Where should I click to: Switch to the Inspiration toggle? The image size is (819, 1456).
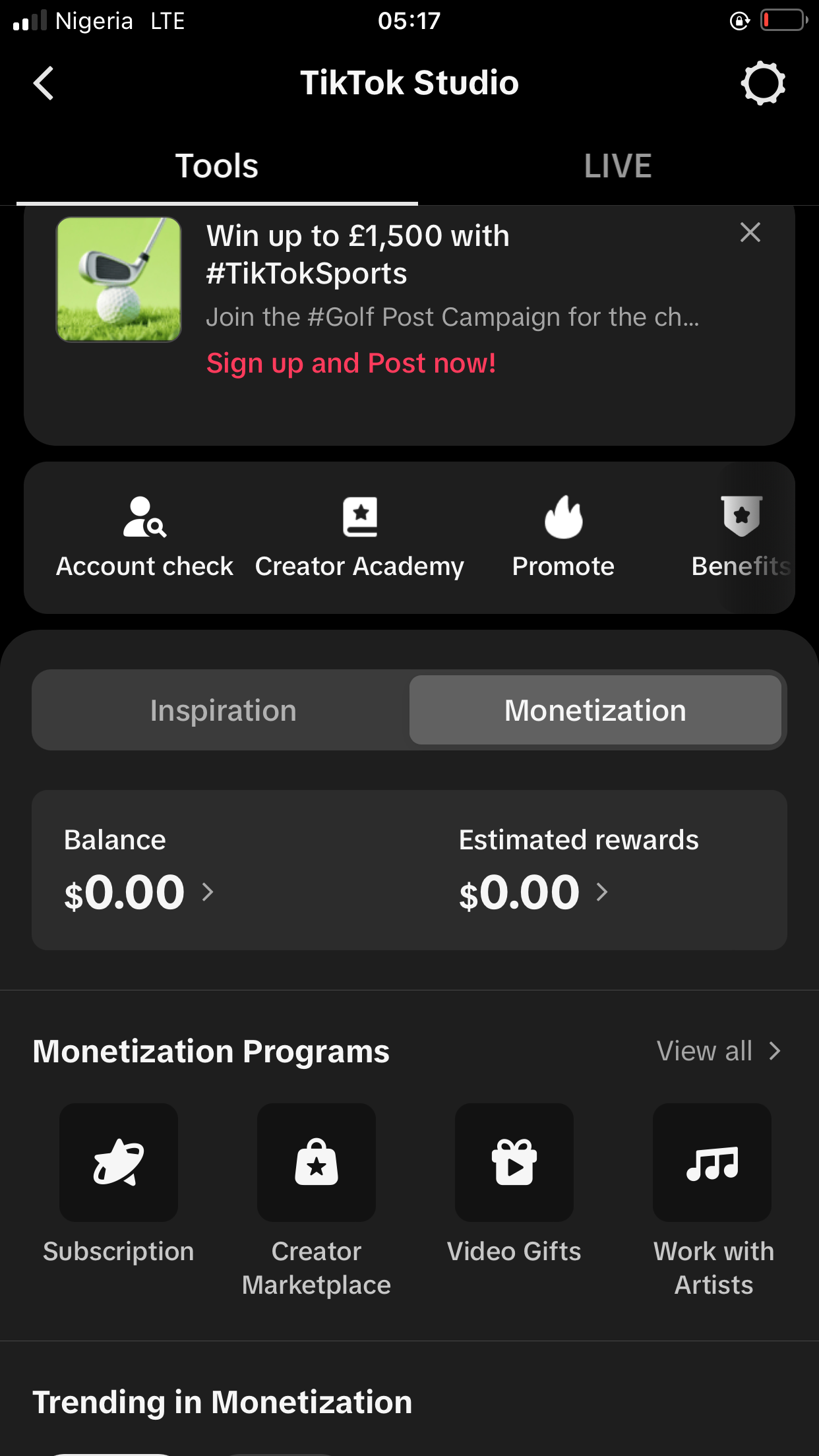tap(222, 710)
